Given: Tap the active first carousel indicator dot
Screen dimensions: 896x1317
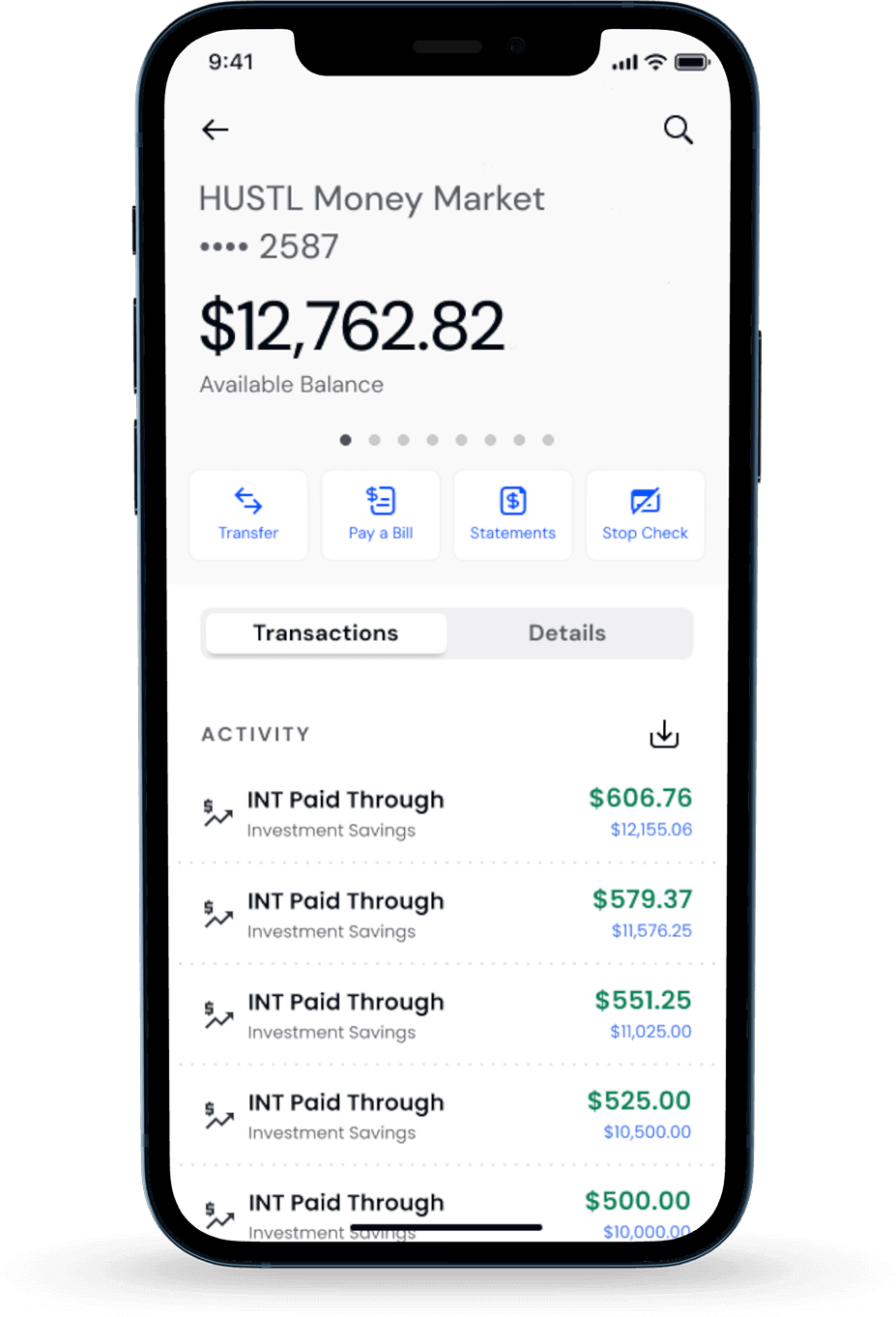Looking at the screenshot, I should (x=345, y=440).
